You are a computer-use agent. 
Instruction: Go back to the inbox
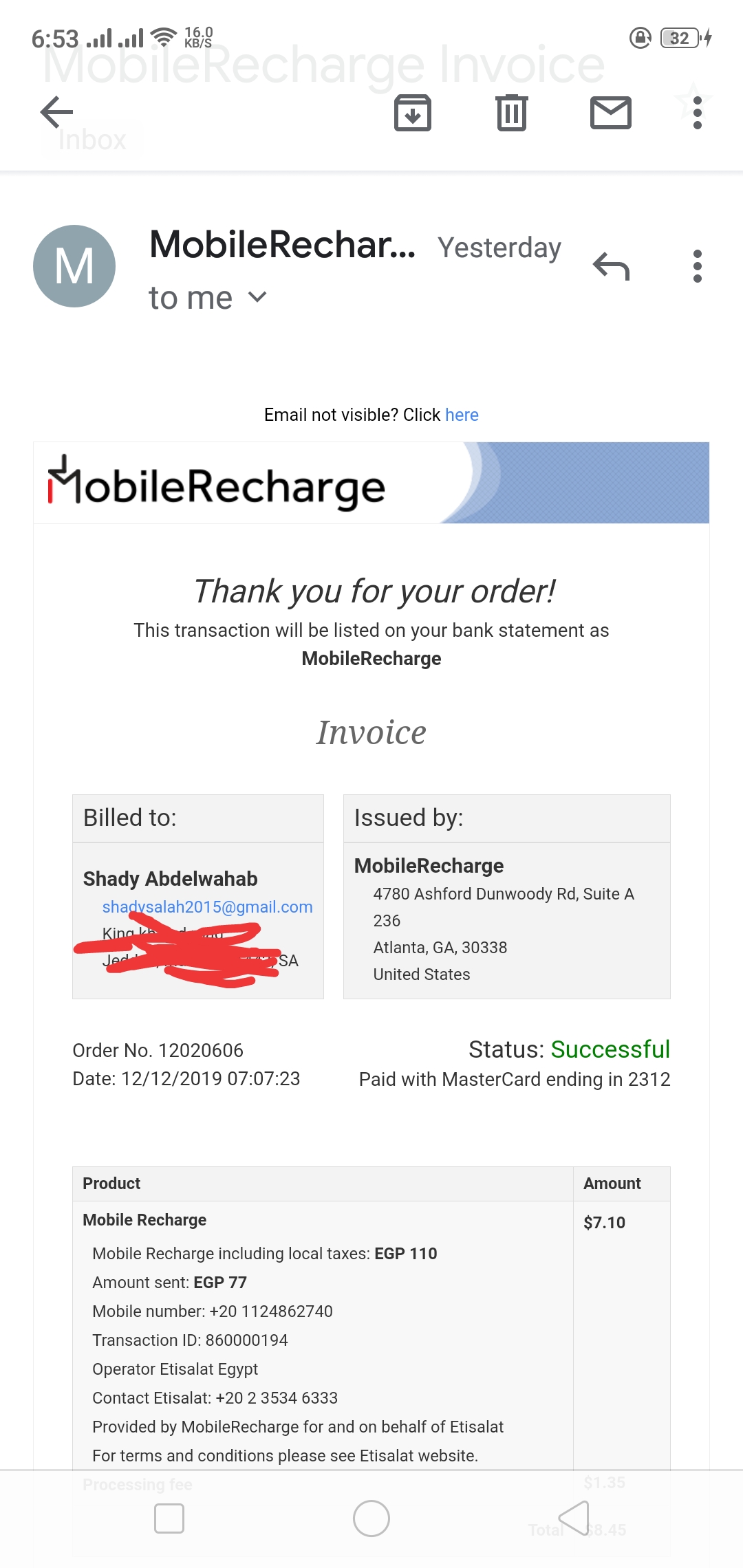(56, 112)
